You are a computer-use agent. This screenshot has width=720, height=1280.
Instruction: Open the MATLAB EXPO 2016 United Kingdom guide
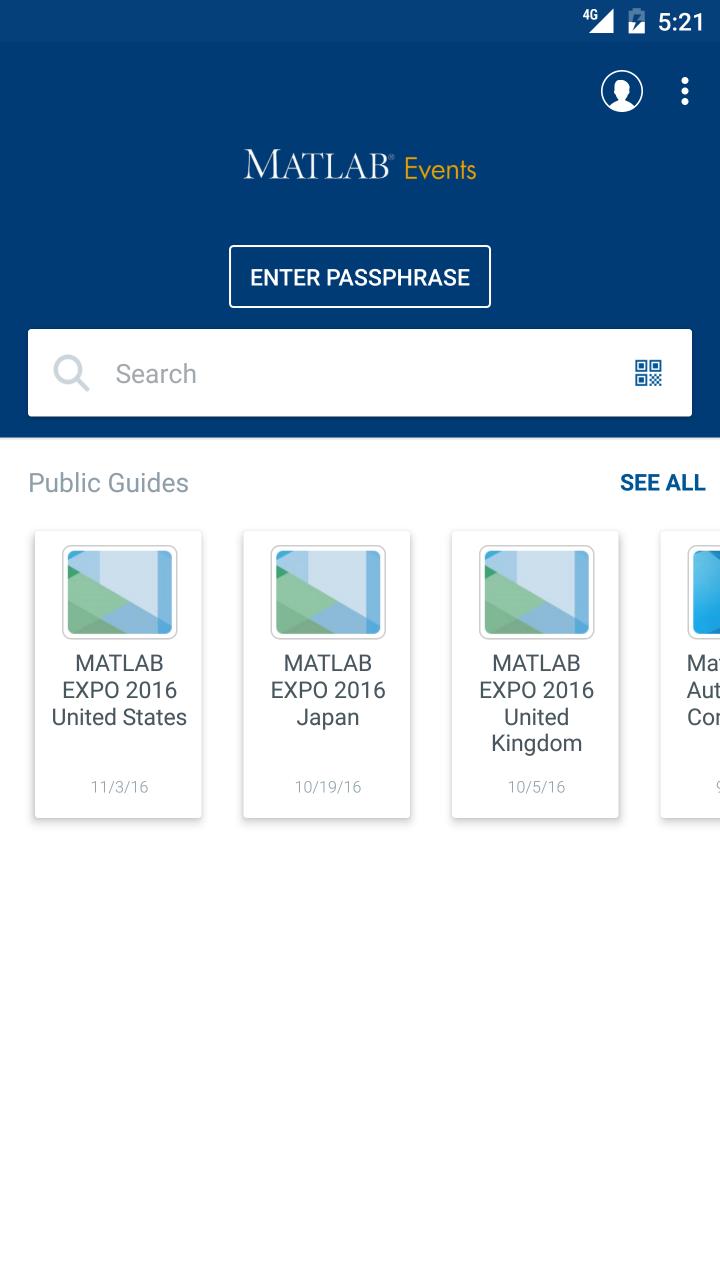point(536,673)
